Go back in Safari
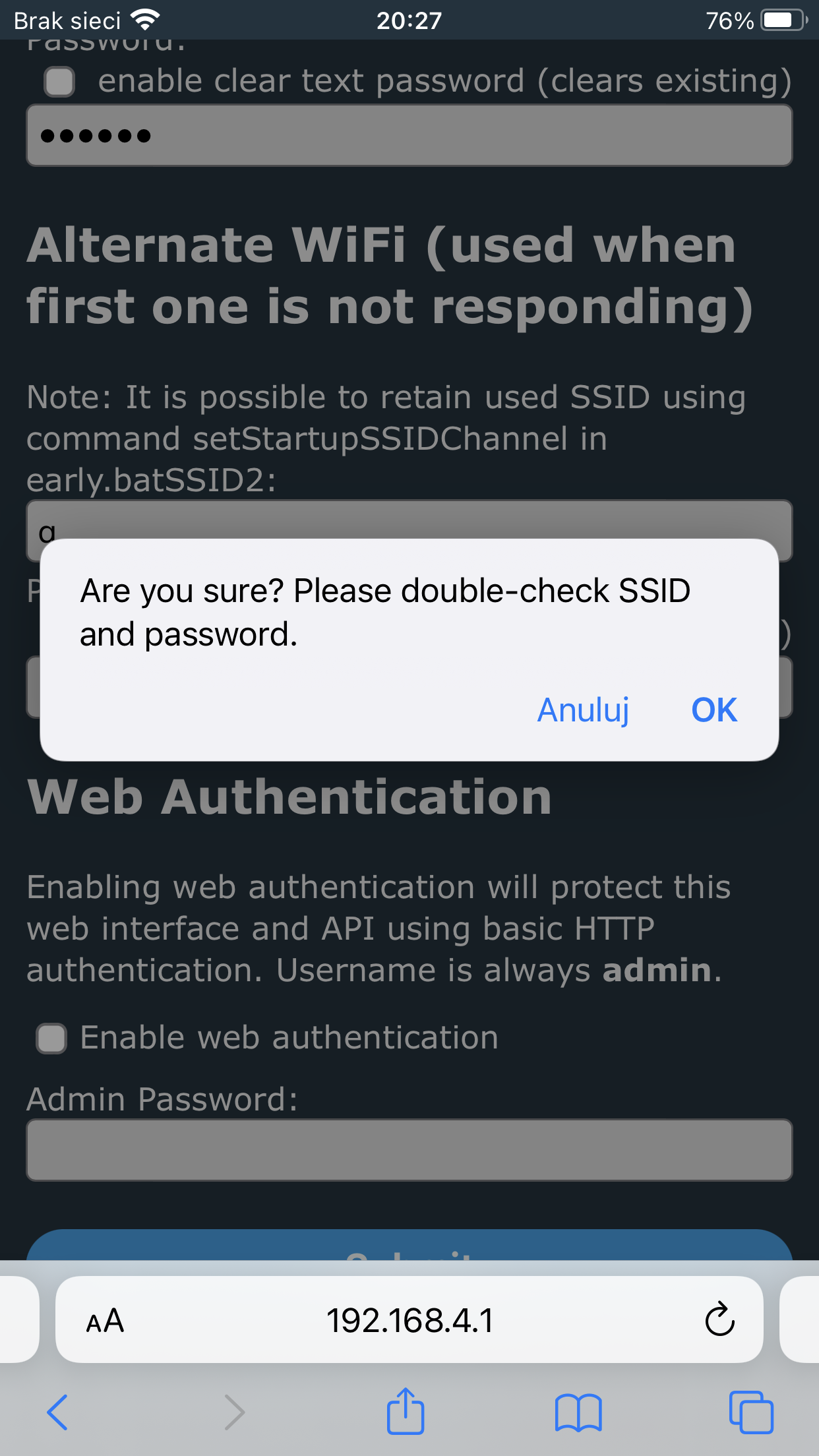Viewport: 819px width, 1456px height. [x=57, y=1412]
